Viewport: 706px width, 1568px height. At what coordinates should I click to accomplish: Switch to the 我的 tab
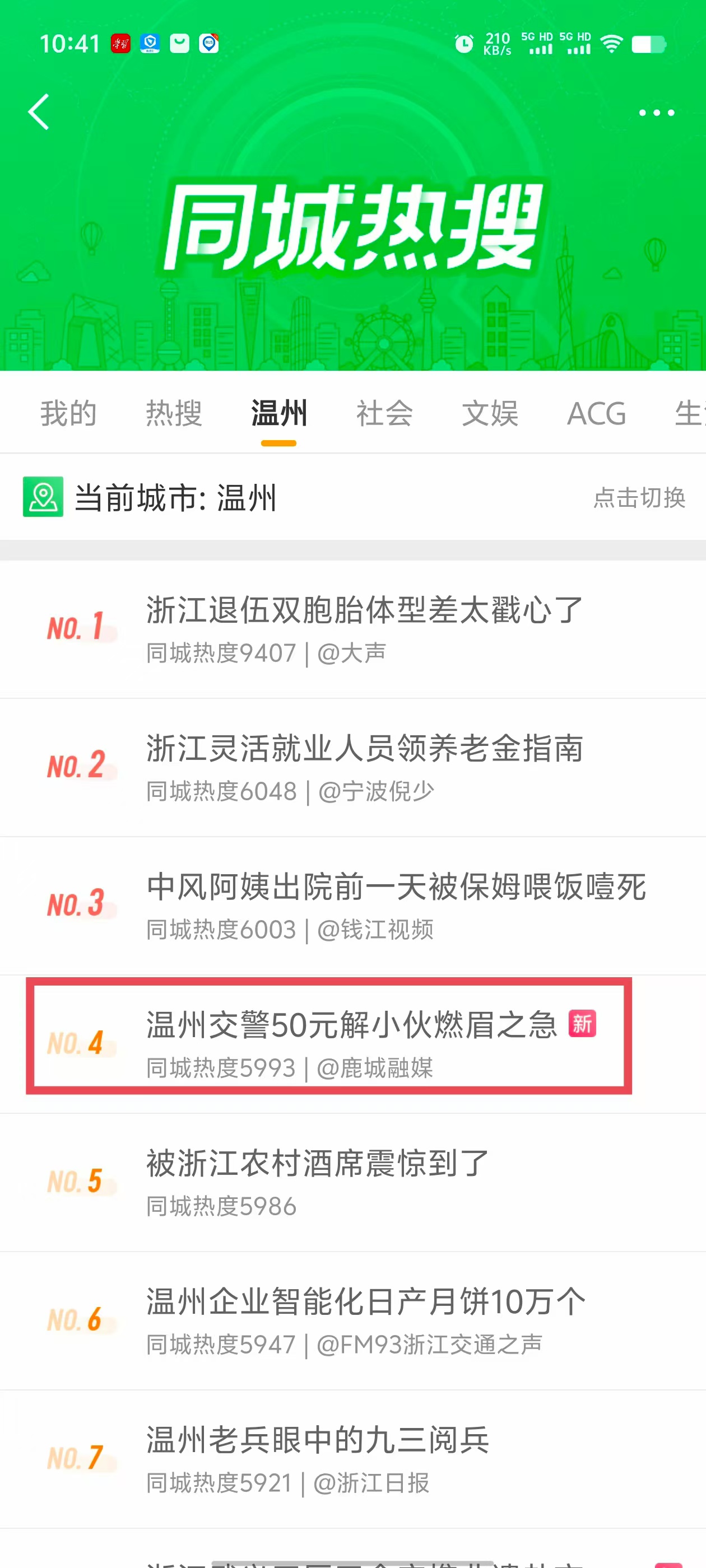coord(68,414)
